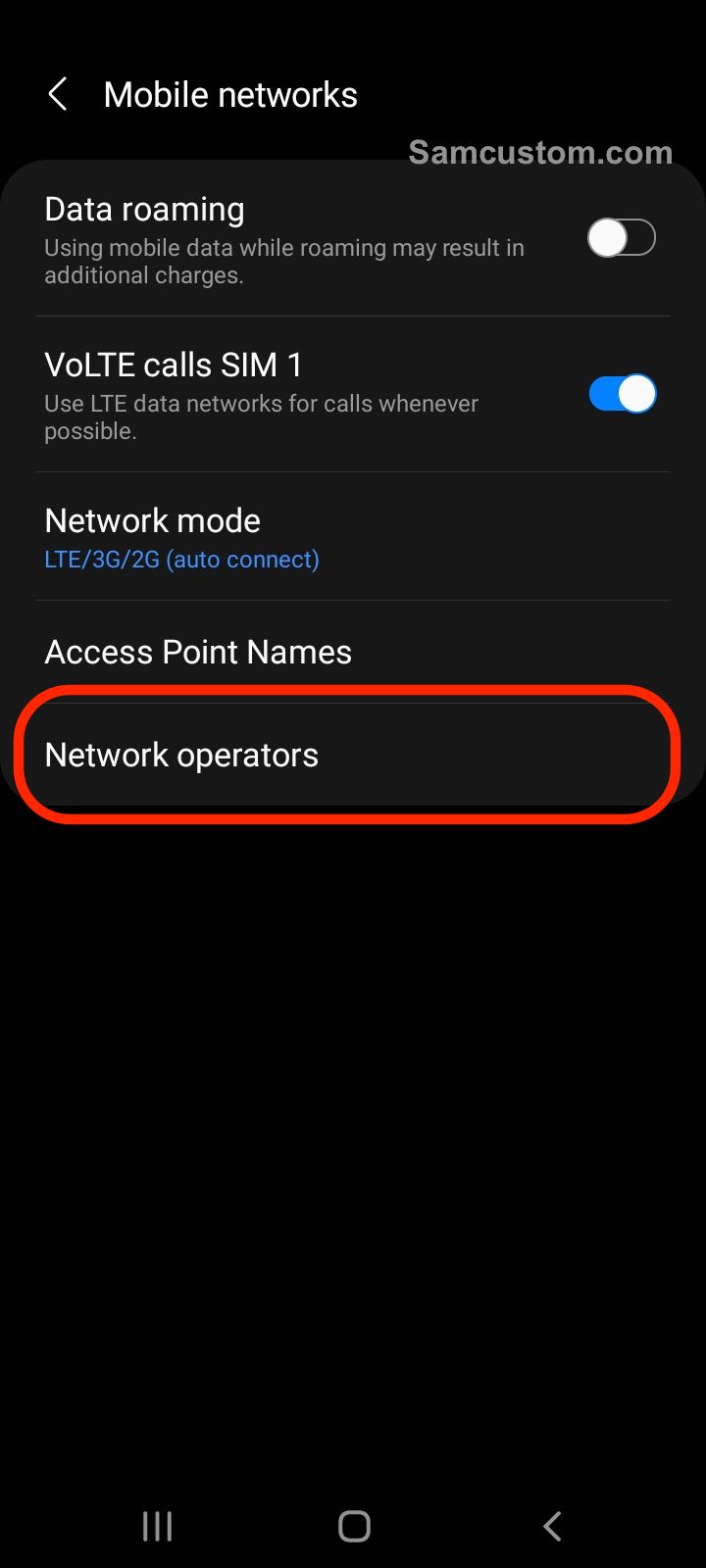Image resolution: width=706 pixels, height=1568 pixels.
Task: Open Network mode setting
Action: [353, 537]
